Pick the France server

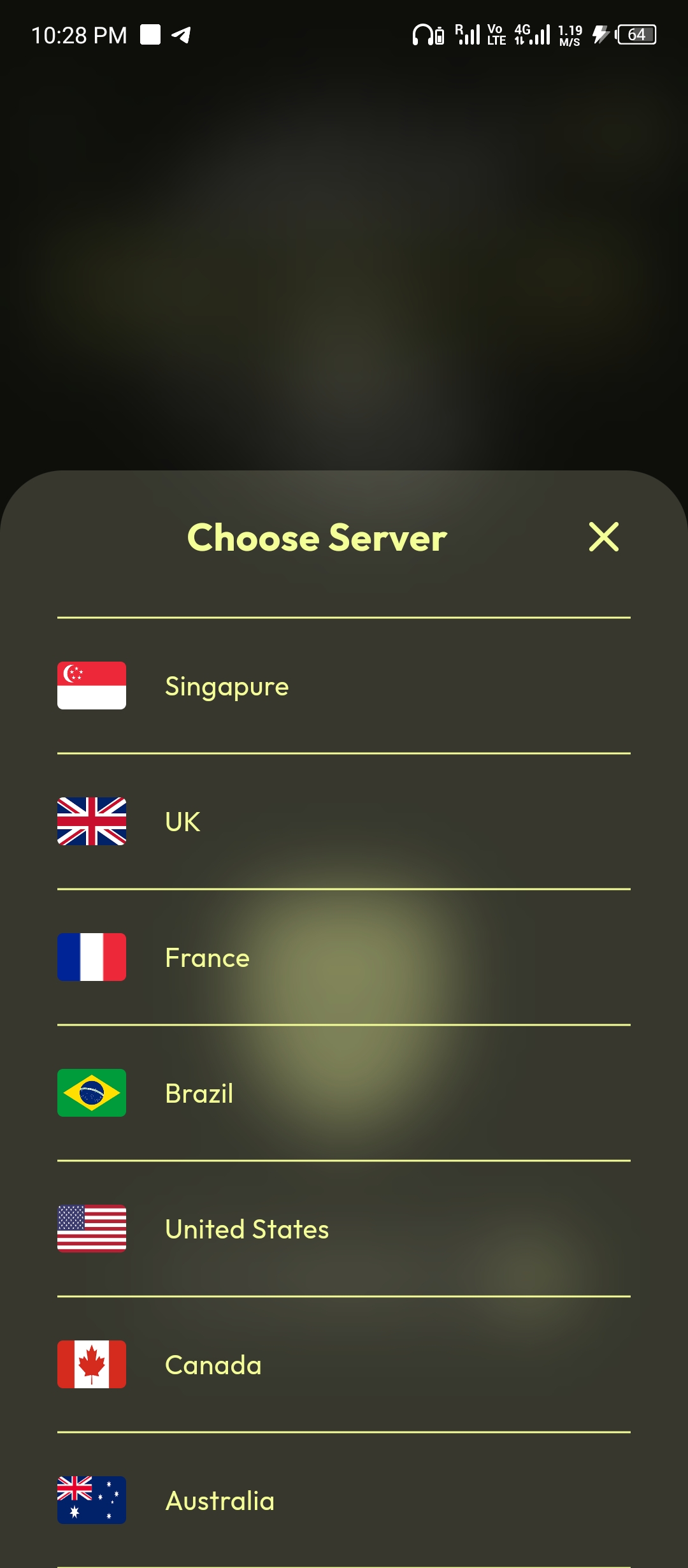point(344,957)
